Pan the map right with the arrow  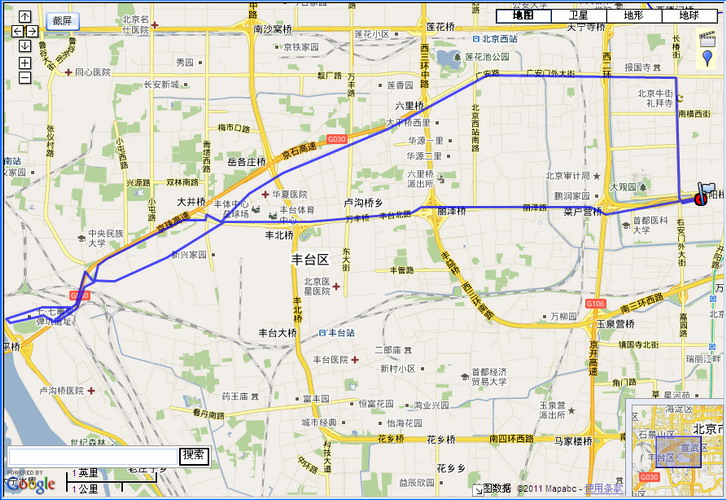(32, 32)
